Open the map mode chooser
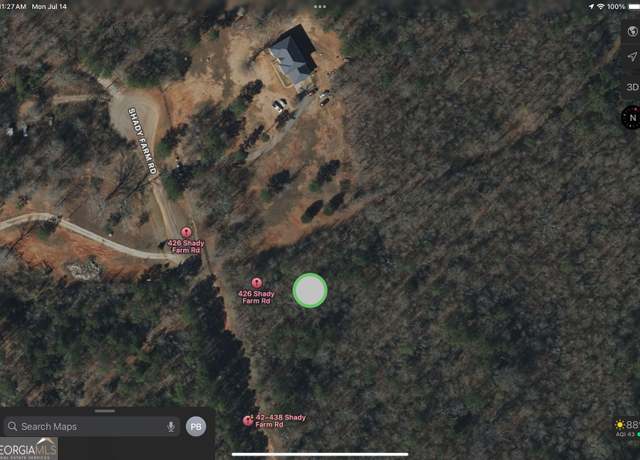The width and height of the screenshot is (640, 460). click(632, 31)
